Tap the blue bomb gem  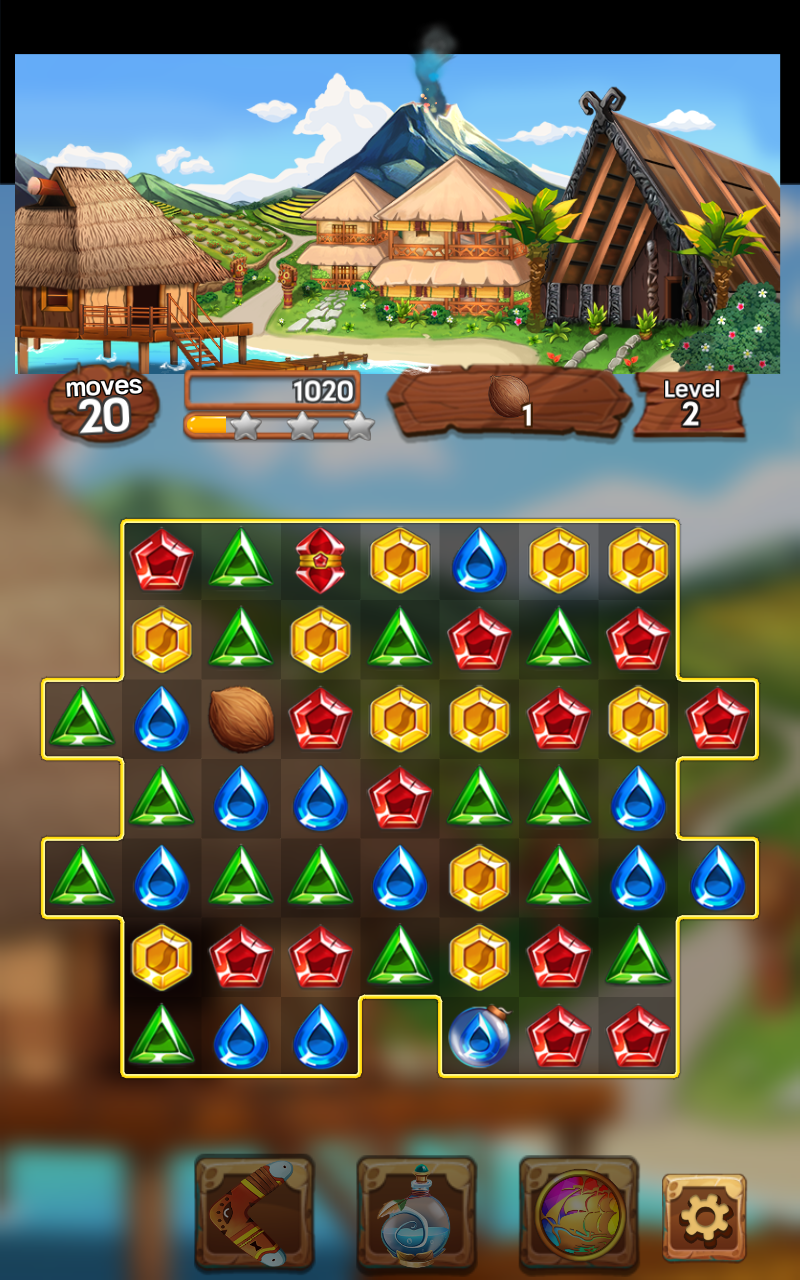(x=480, y=1037)
